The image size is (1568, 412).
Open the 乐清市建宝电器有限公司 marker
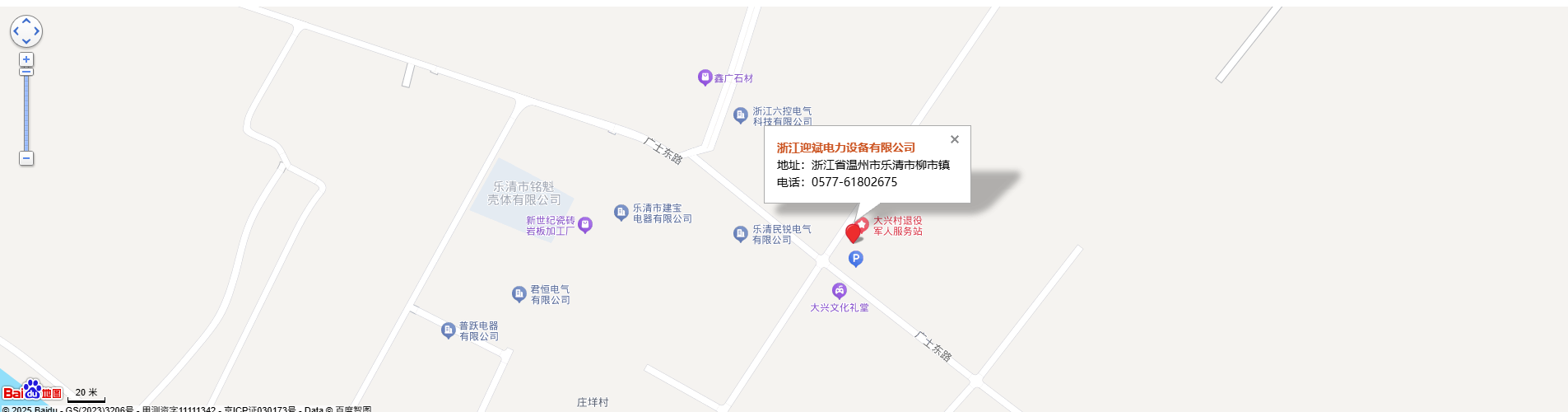pyautogui.click(x=621, y=213)
